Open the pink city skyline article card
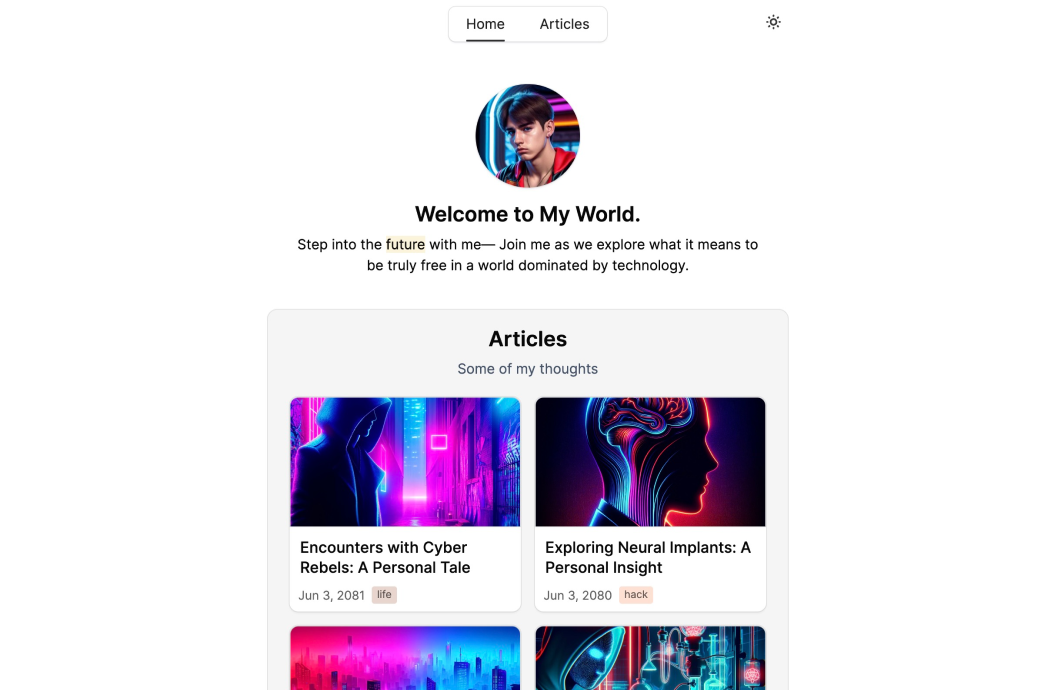 pos(405,659)
